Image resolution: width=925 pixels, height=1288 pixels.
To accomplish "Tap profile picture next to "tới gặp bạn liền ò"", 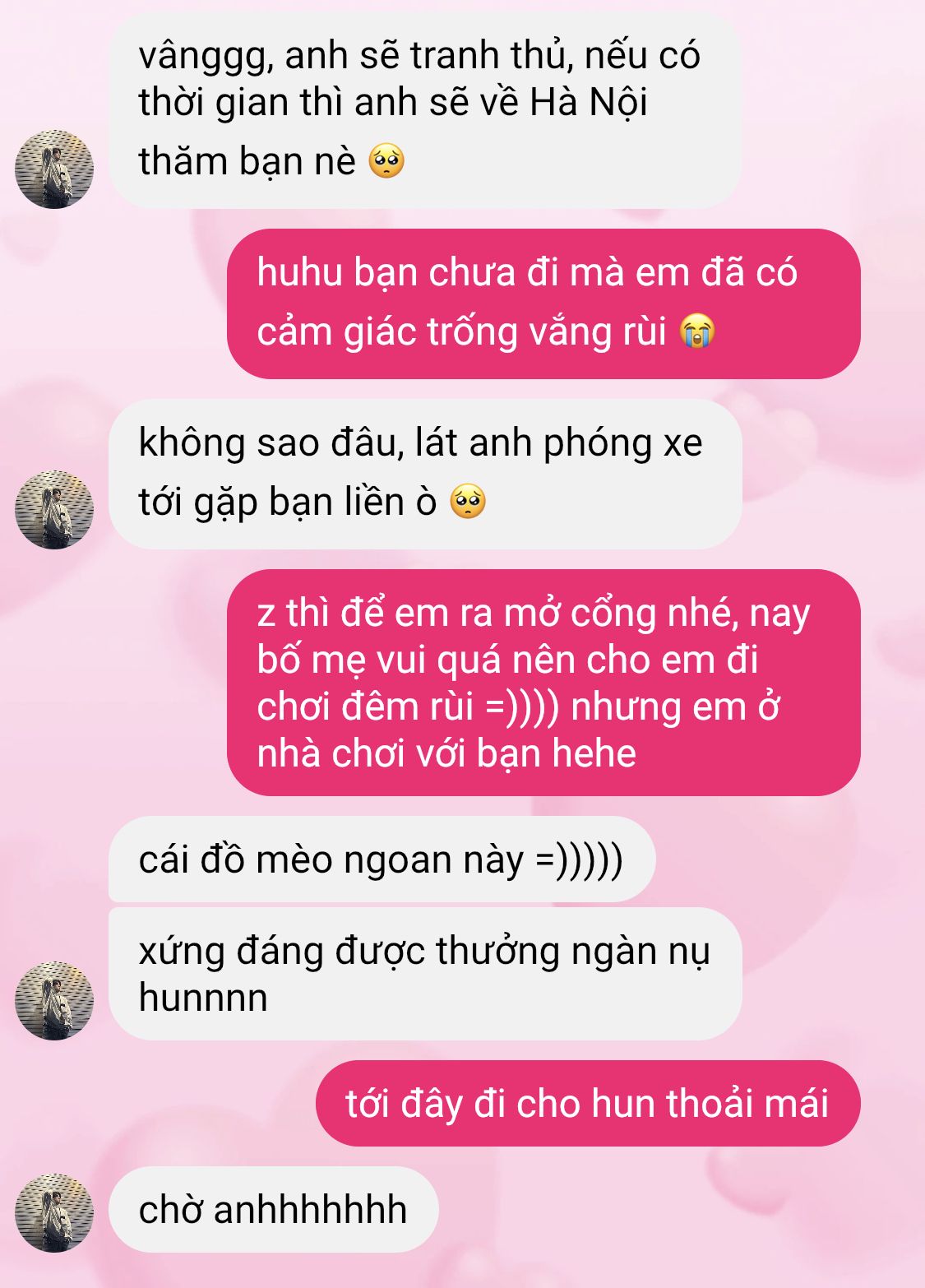I will tap(54, 510).
